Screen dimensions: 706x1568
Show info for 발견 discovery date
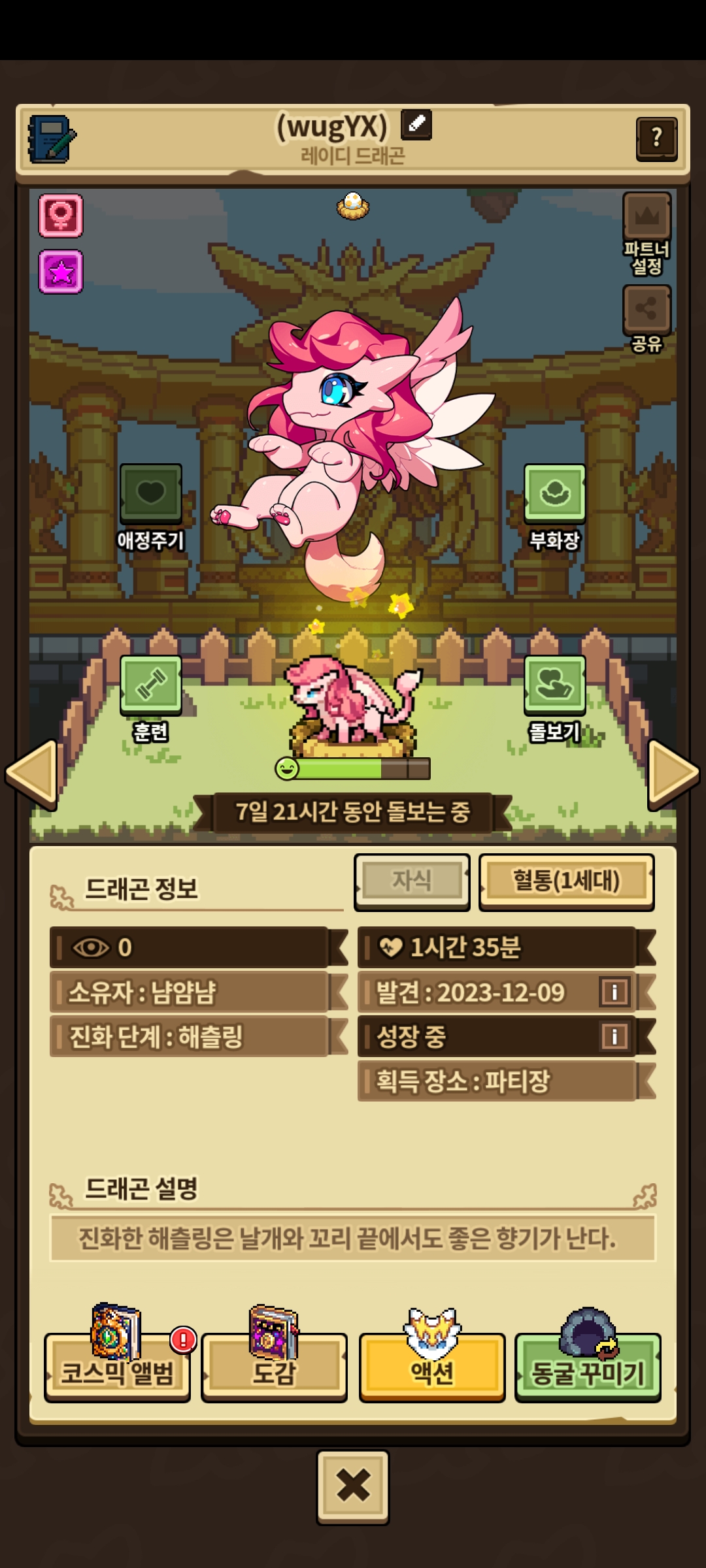tap(614, 992)
